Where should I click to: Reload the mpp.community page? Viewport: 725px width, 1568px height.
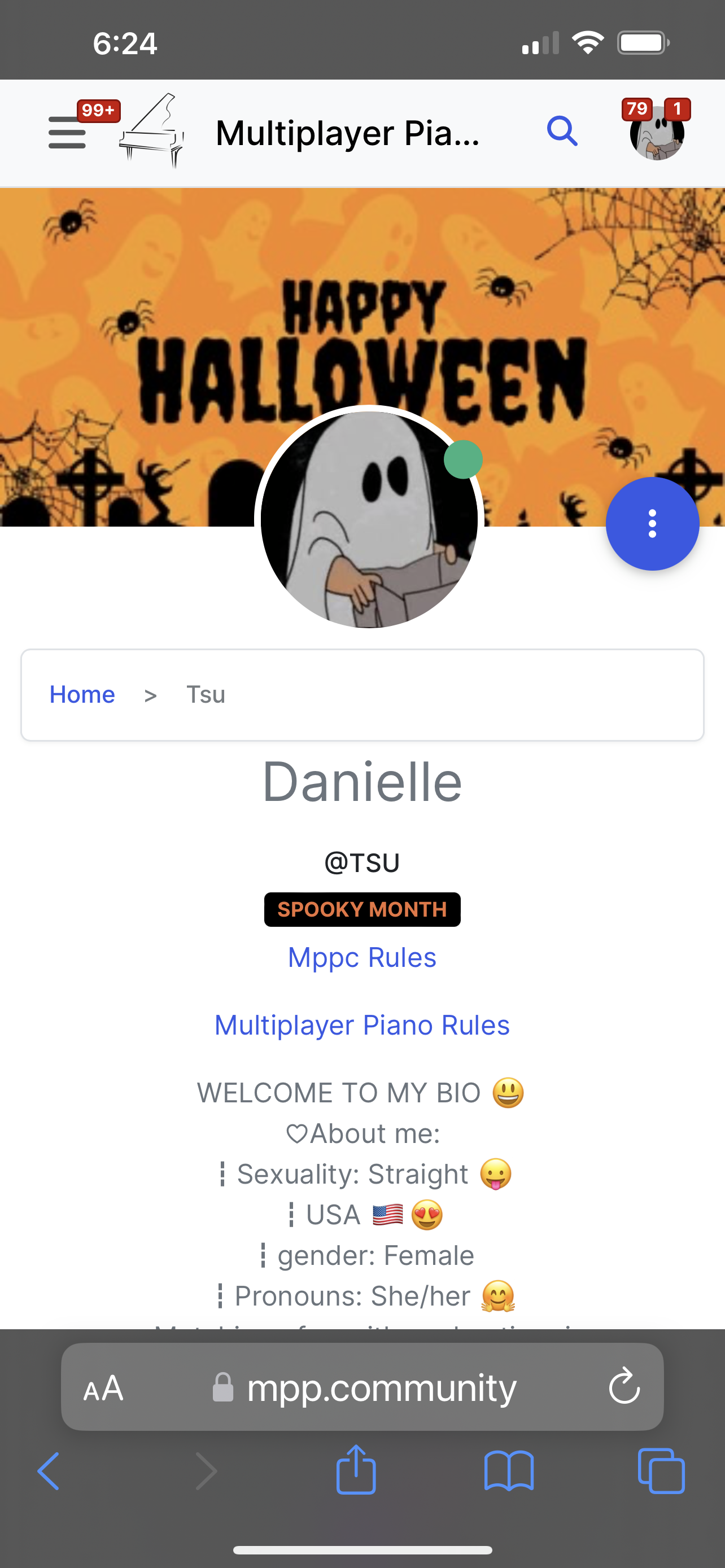tap(624, 1387)
